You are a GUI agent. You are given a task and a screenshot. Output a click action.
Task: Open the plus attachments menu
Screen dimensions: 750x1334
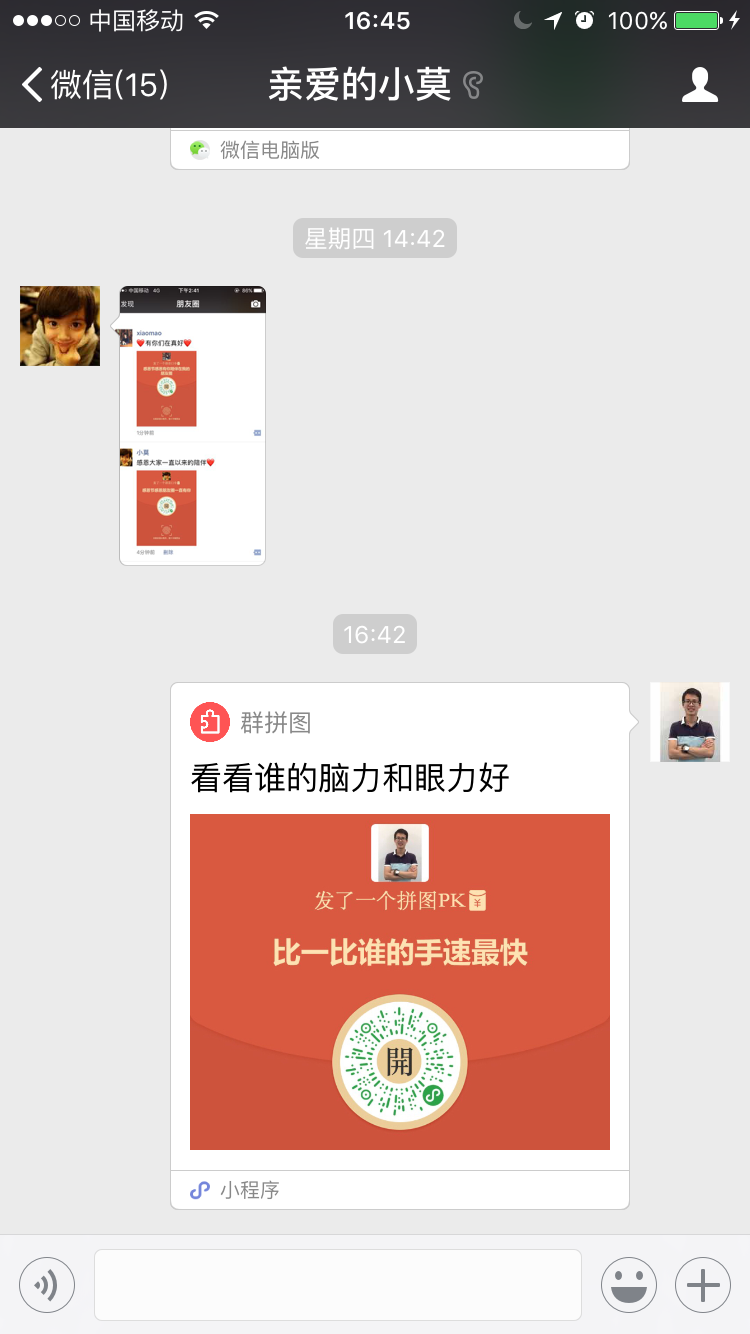703,1284
